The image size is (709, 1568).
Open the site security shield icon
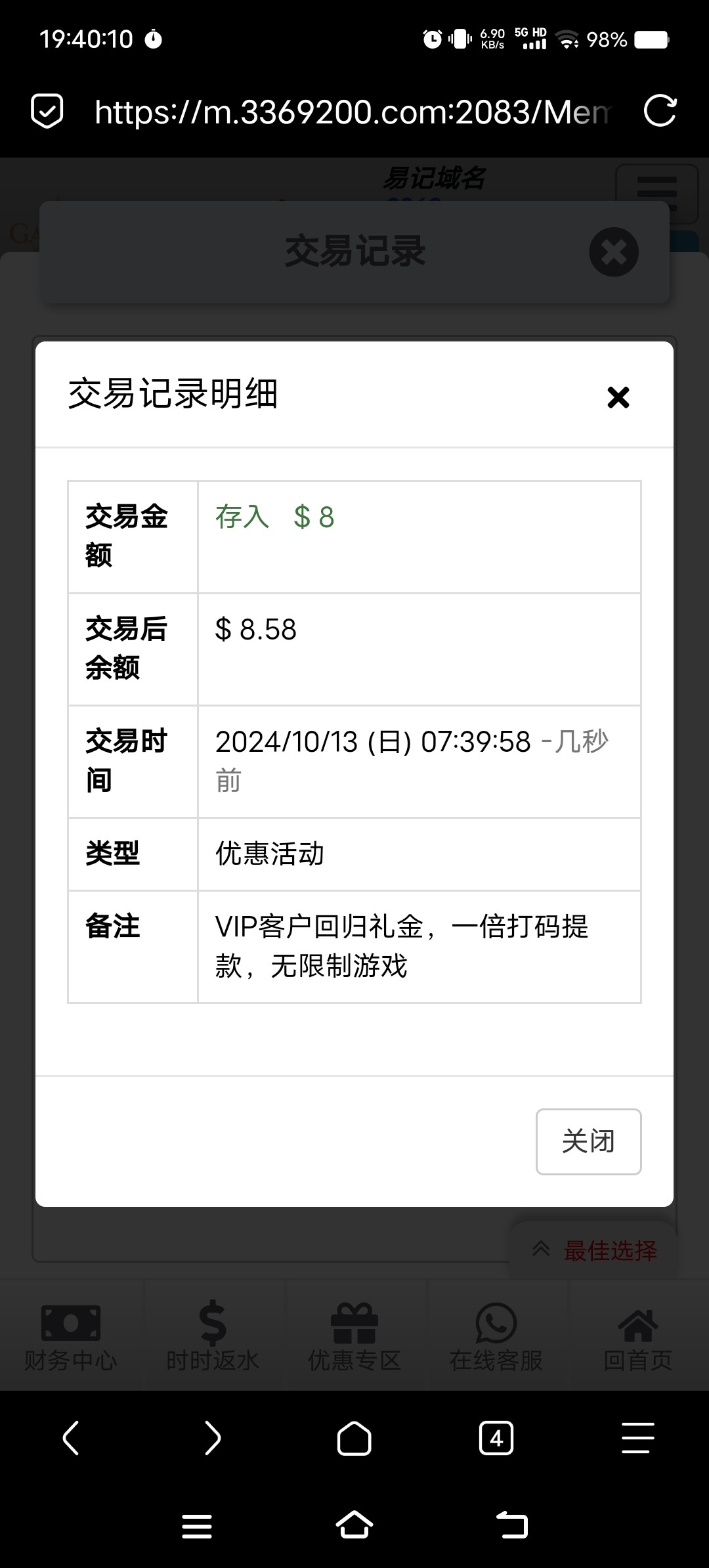tap(47, 111)
